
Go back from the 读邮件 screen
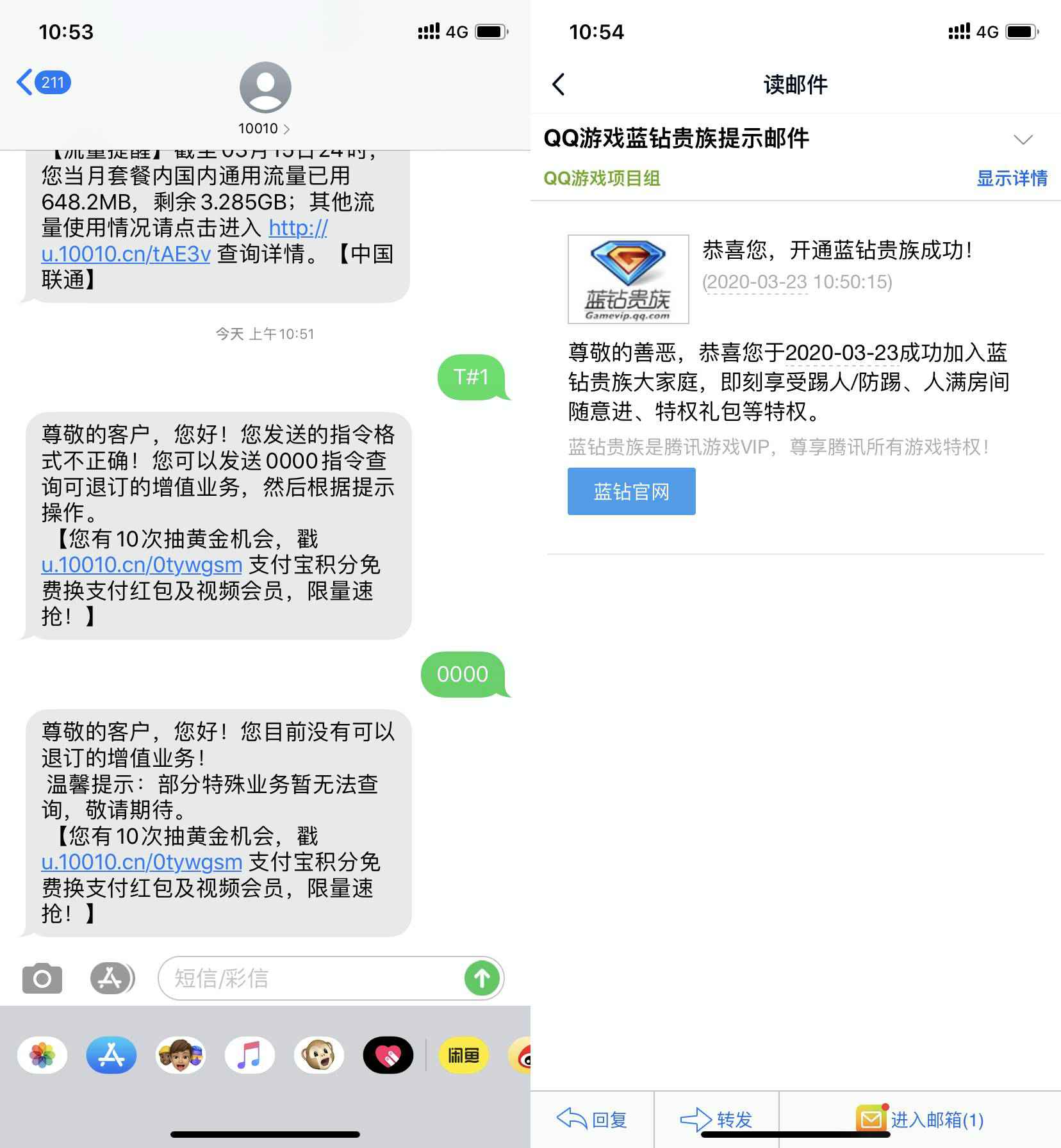pos(559,85)
